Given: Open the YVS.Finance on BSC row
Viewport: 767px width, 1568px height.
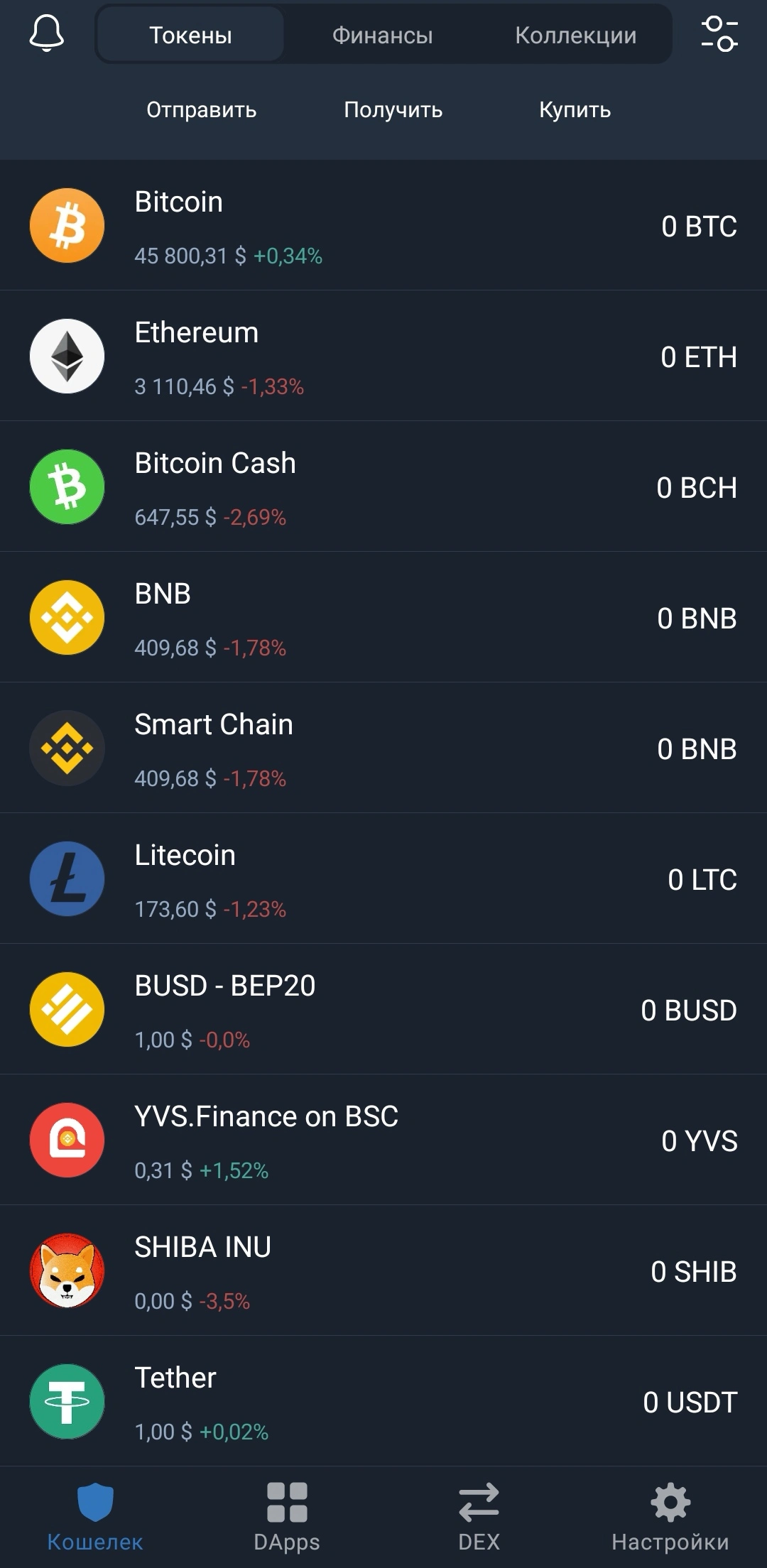Looking at the screenshot, I should point(383,1140).
